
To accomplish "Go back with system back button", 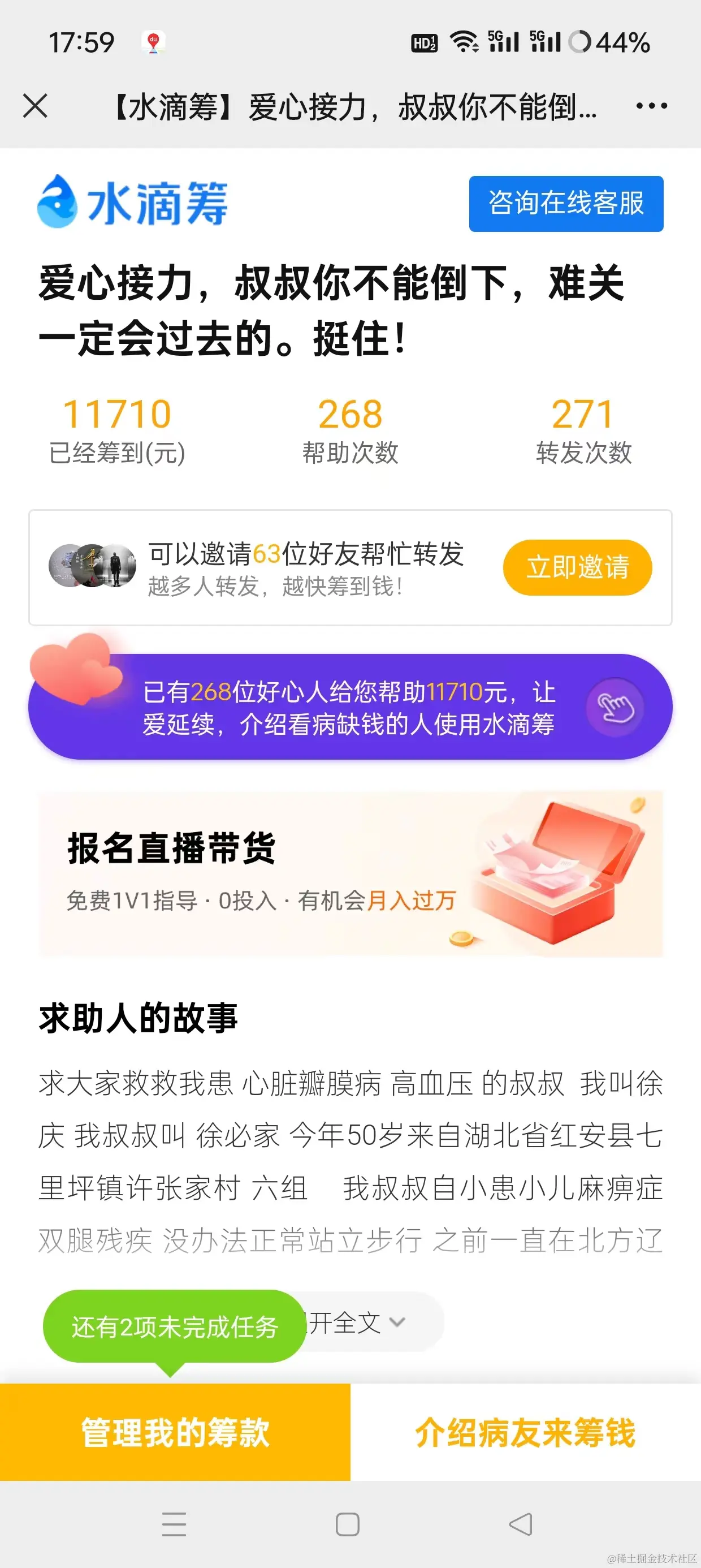I will point(521,1524).
